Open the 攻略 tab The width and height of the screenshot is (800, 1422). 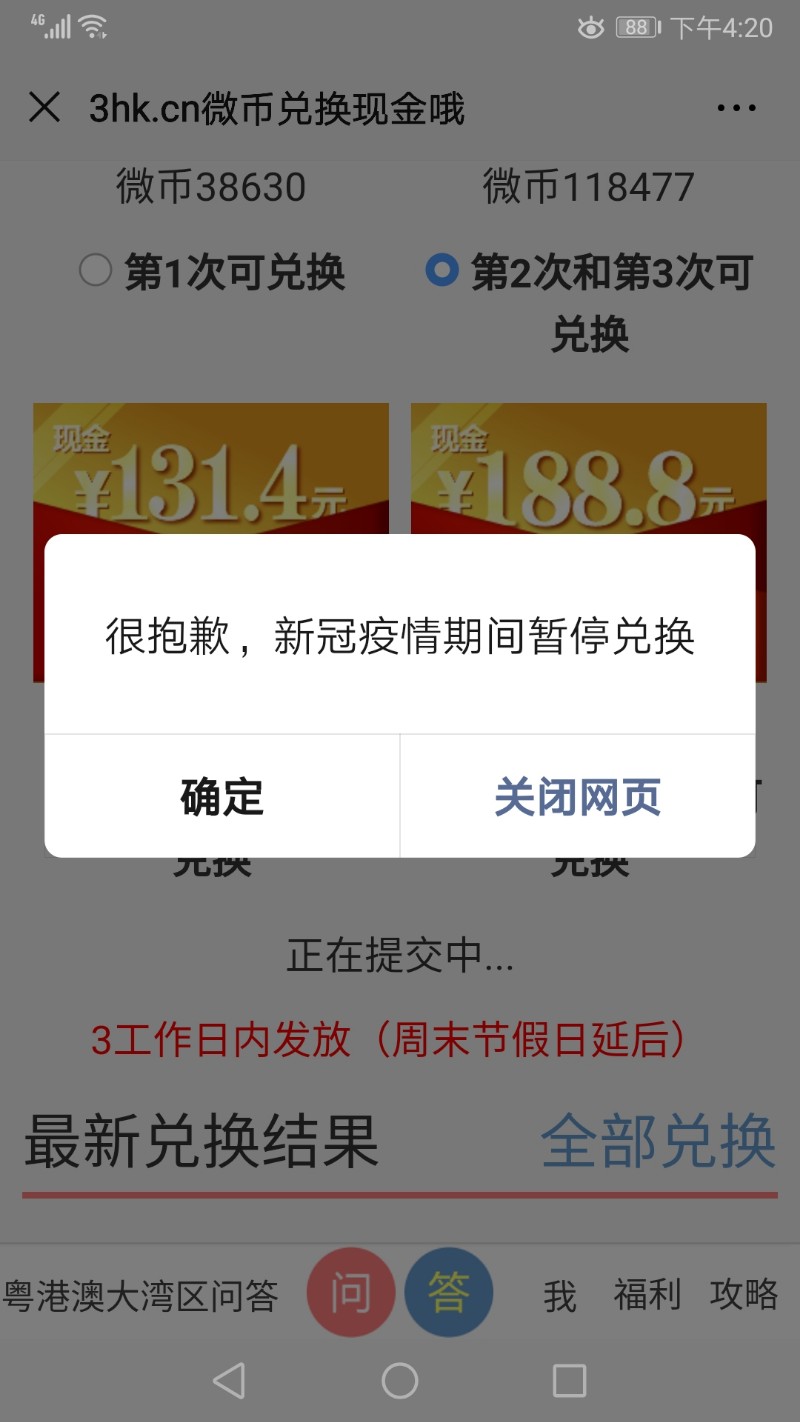point(743,1295)
